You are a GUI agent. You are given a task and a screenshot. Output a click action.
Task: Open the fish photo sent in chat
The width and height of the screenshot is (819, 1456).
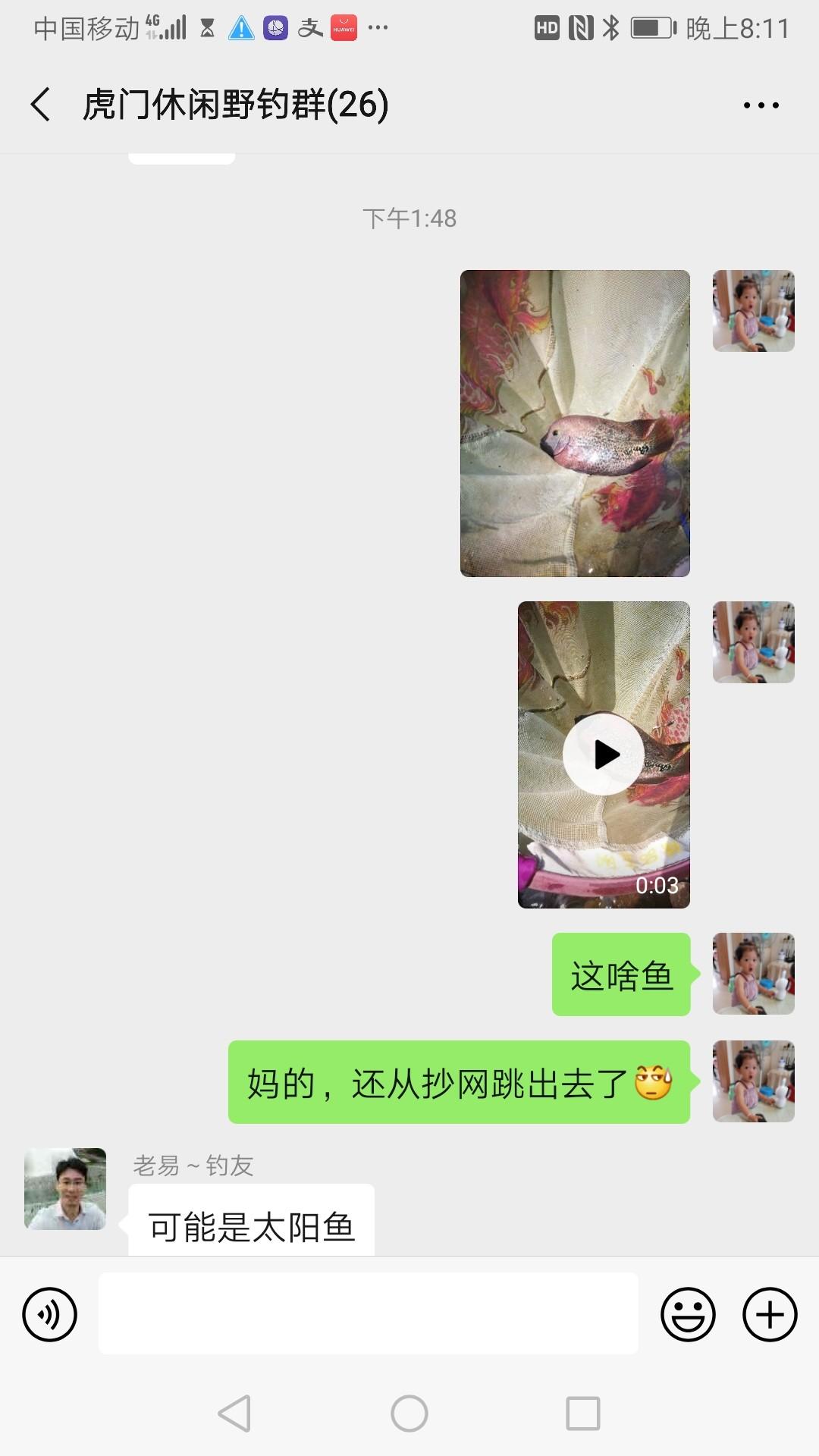point(575,423)
